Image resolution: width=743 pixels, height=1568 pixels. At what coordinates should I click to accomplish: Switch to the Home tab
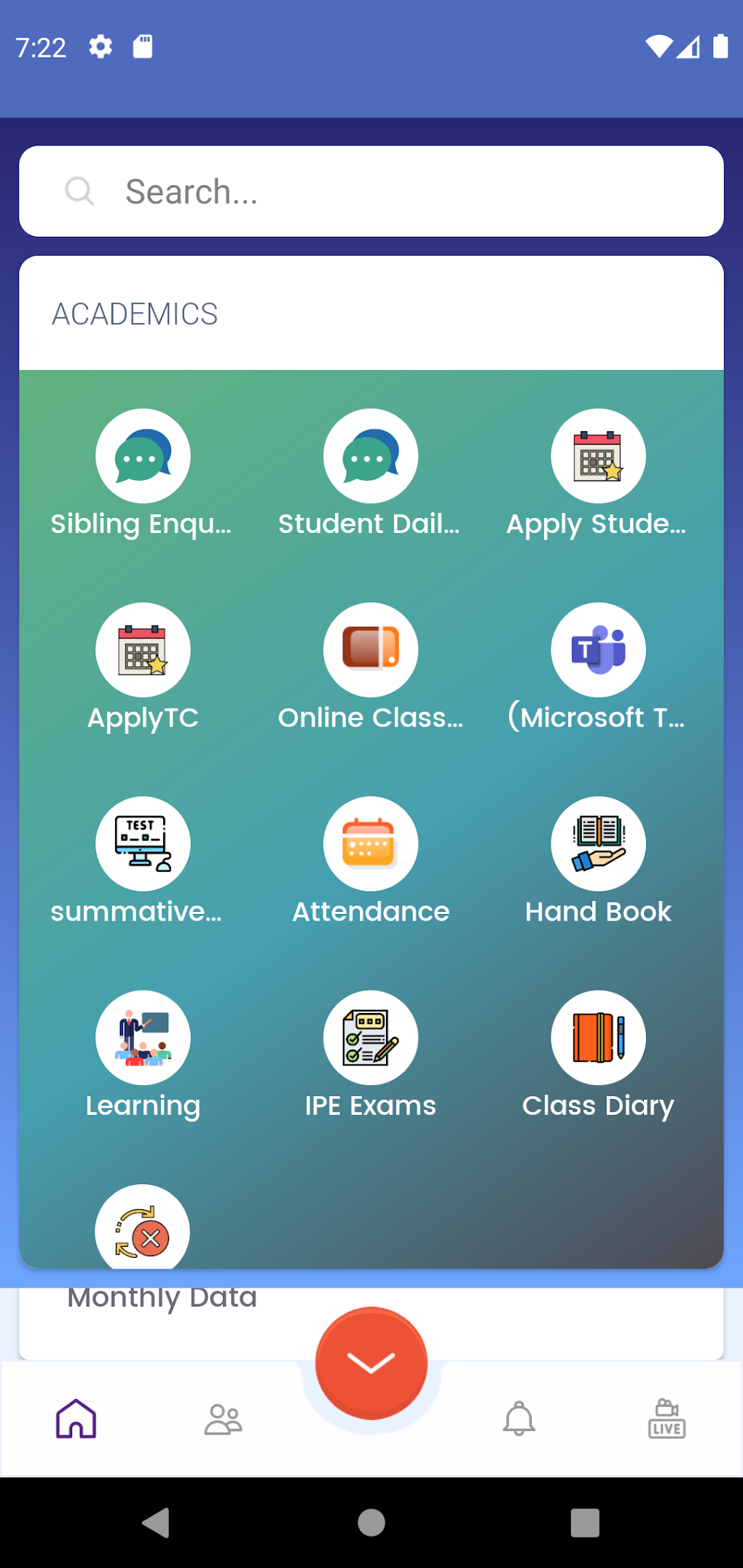pyautogui.click(x=75, y=1418)
